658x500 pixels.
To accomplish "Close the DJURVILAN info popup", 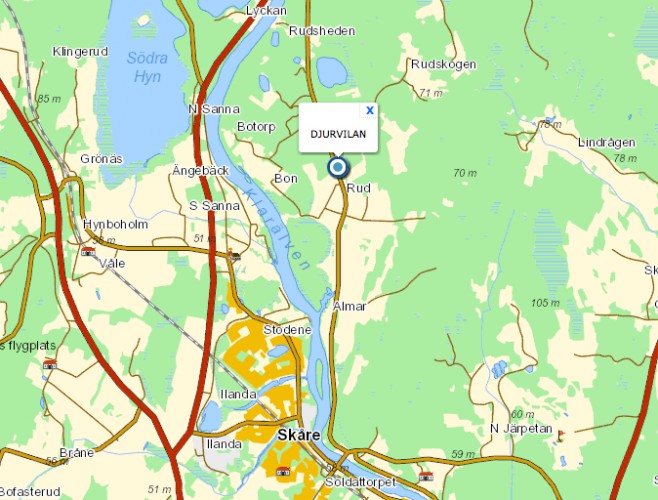I will [x=370, y=110].
